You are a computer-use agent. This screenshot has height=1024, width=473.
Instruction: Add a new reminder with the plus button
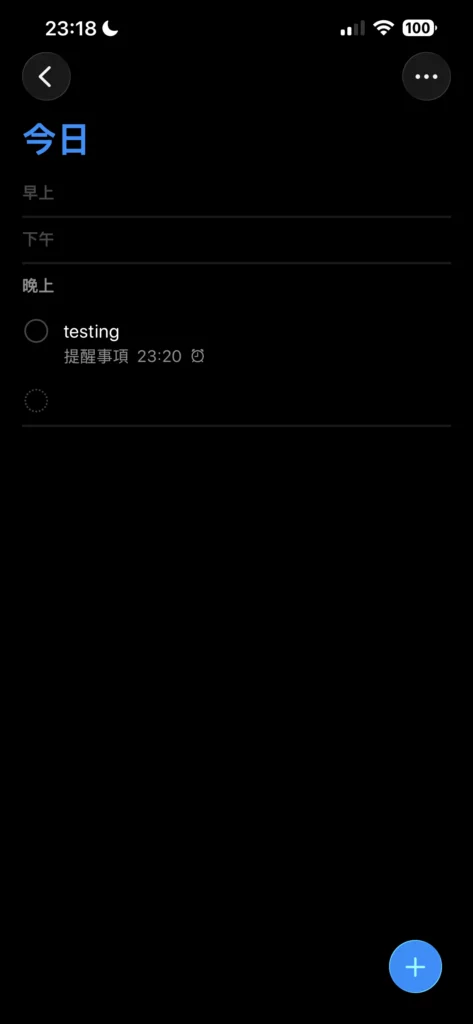[416, 967]
